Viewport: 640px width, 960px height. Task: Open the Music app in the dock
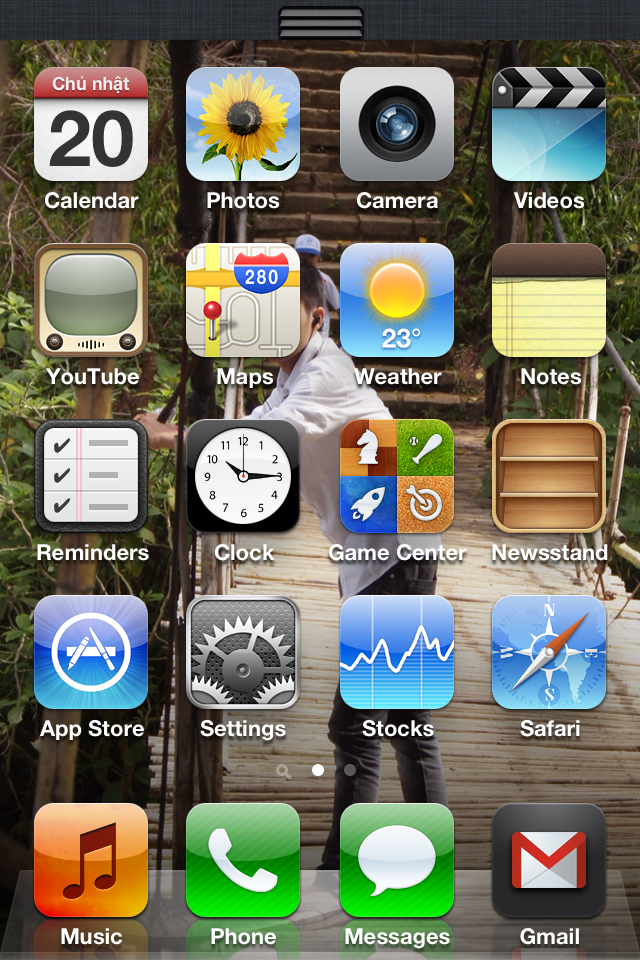(91, 860)
